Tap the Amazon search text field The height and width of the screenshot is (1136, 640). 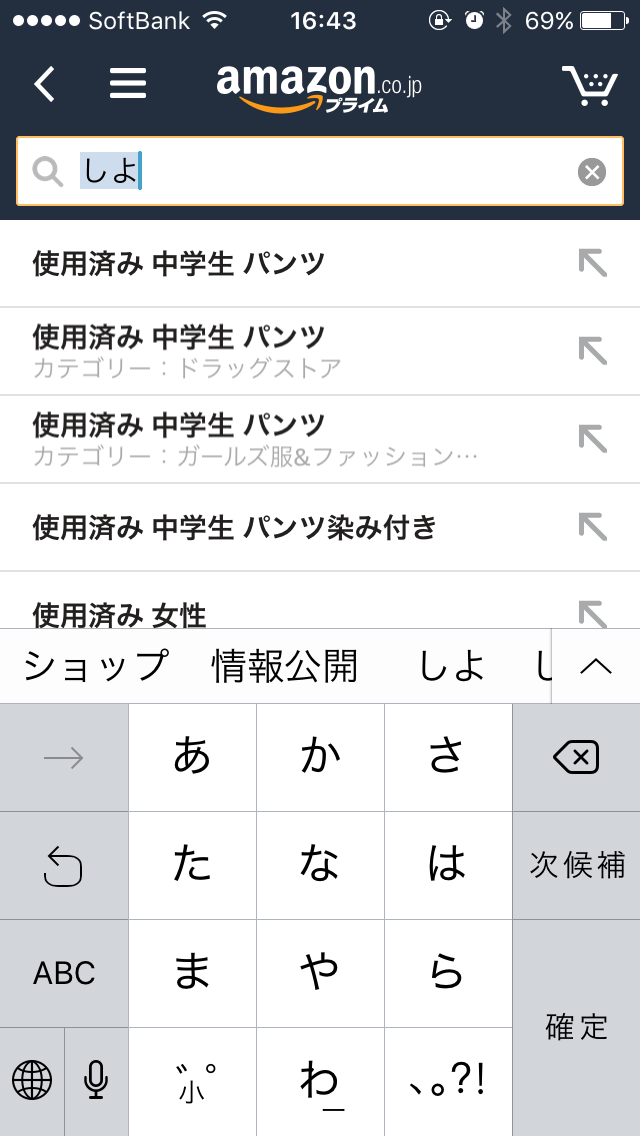coord(320,172)
